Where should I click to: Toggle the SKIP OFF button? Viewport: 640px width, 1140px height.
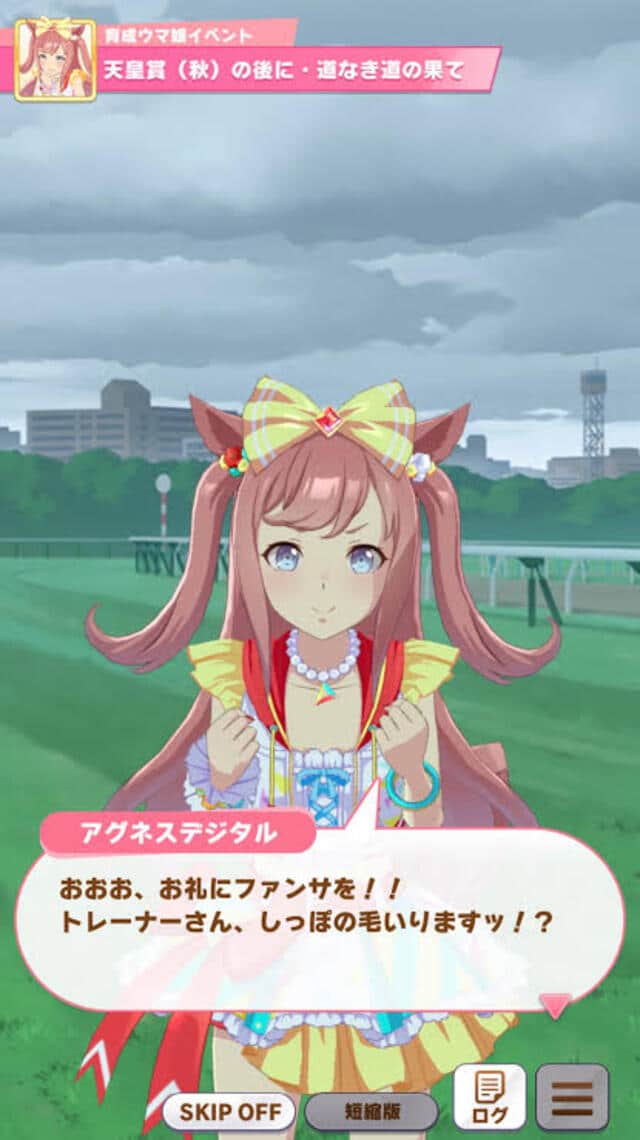[229, 1111]
